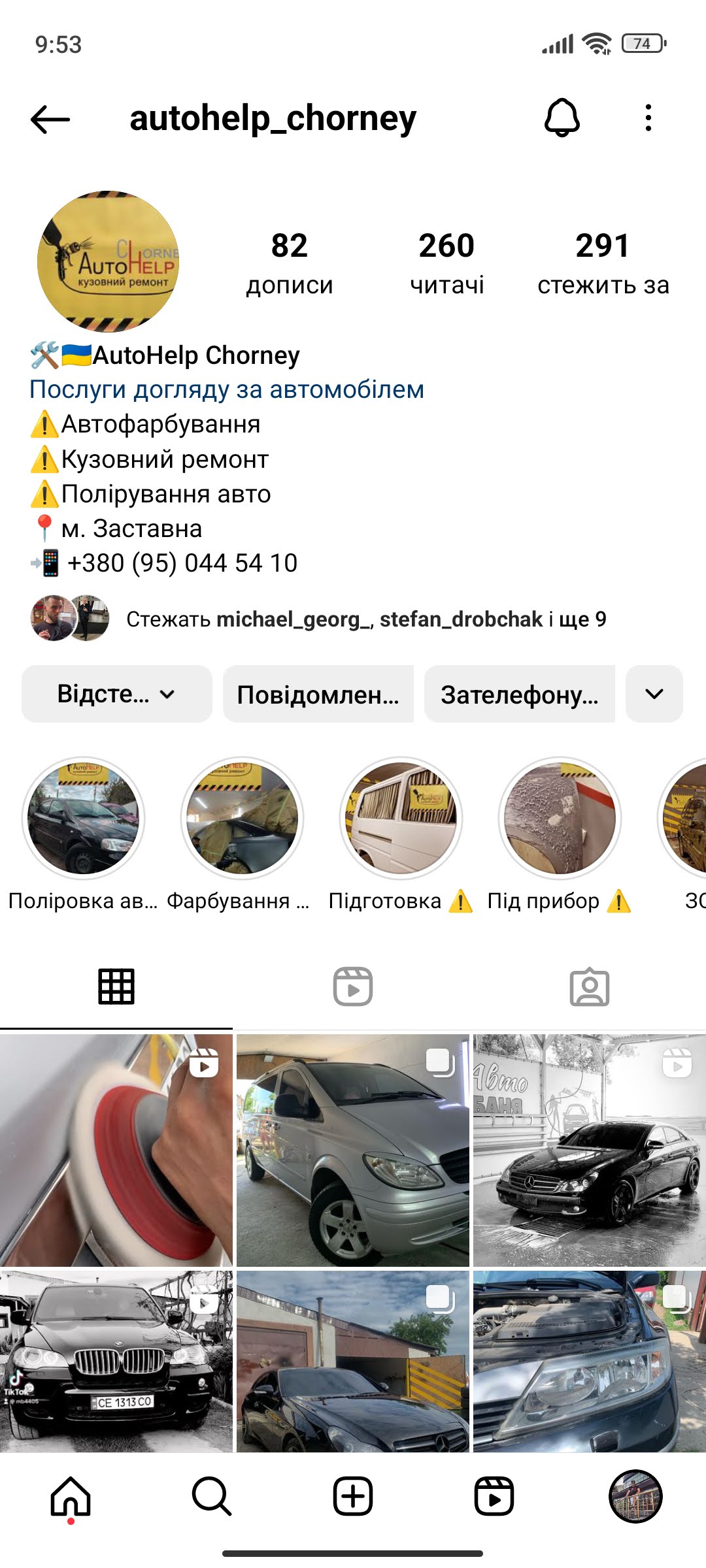The image size is (706, 1568).
Task: View the 291 стежить за list
Action: pyautogui.click(x=603, y=263)
